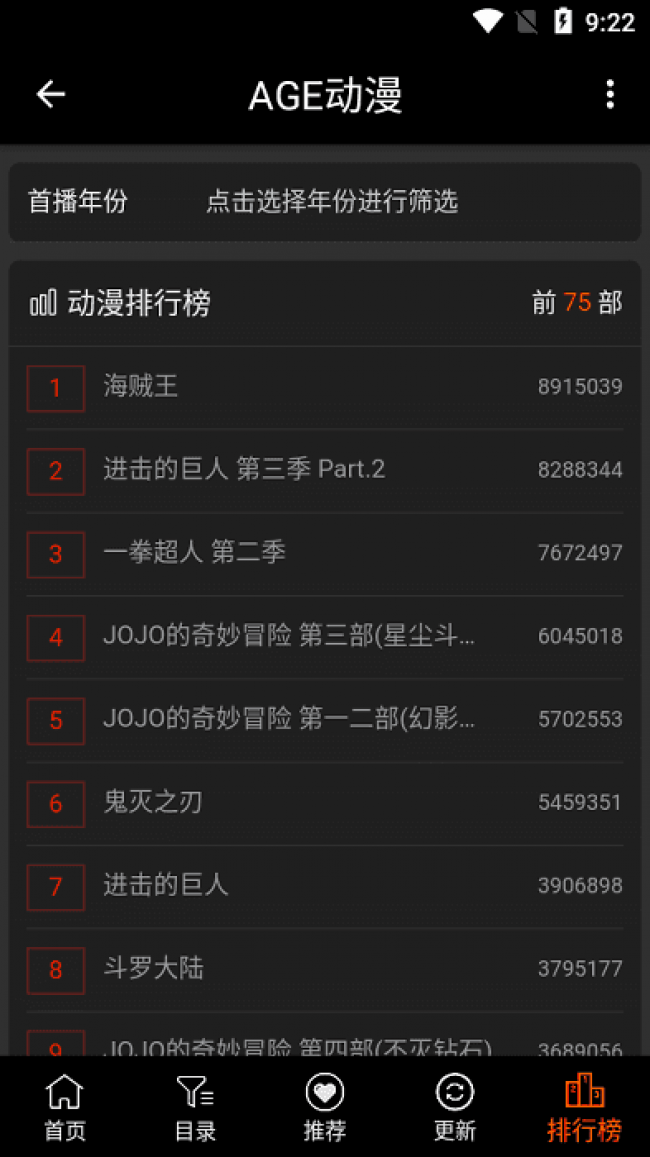The height and width of the screenshot is (1157, 650).
Task: Open the three-dot overflow menu
Action: coord(609,94)
